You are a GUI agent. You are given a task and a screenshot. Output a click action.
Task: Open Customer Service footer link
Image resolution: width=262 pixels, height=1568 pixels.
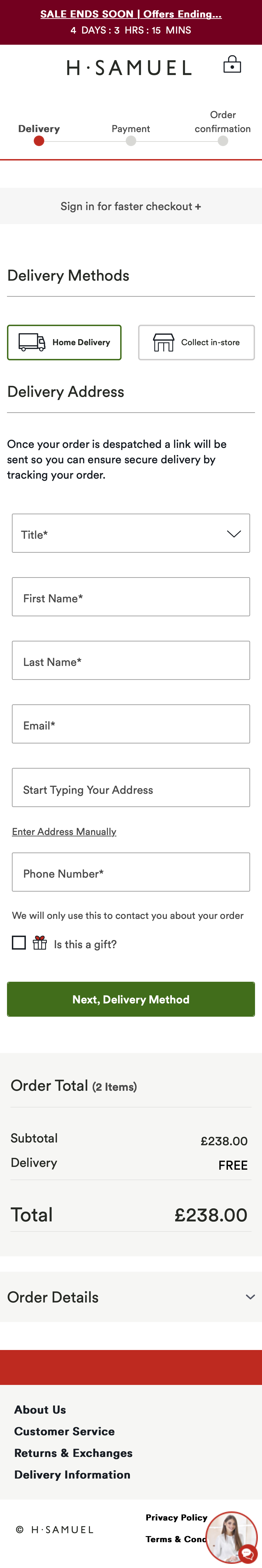coord(65,1431)
